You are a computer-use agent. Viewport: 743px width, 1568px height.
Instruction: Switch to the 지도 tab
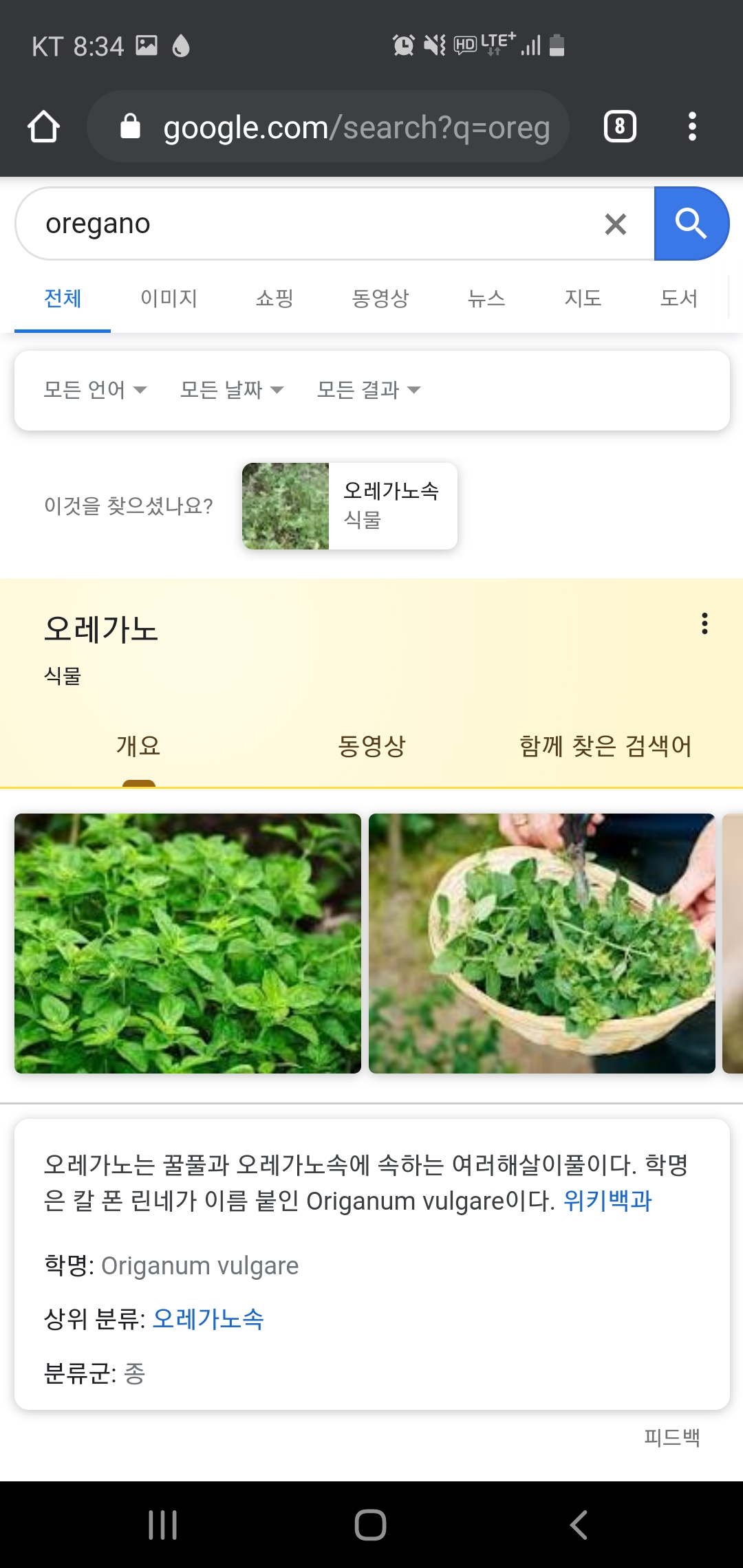pos(583,298)
